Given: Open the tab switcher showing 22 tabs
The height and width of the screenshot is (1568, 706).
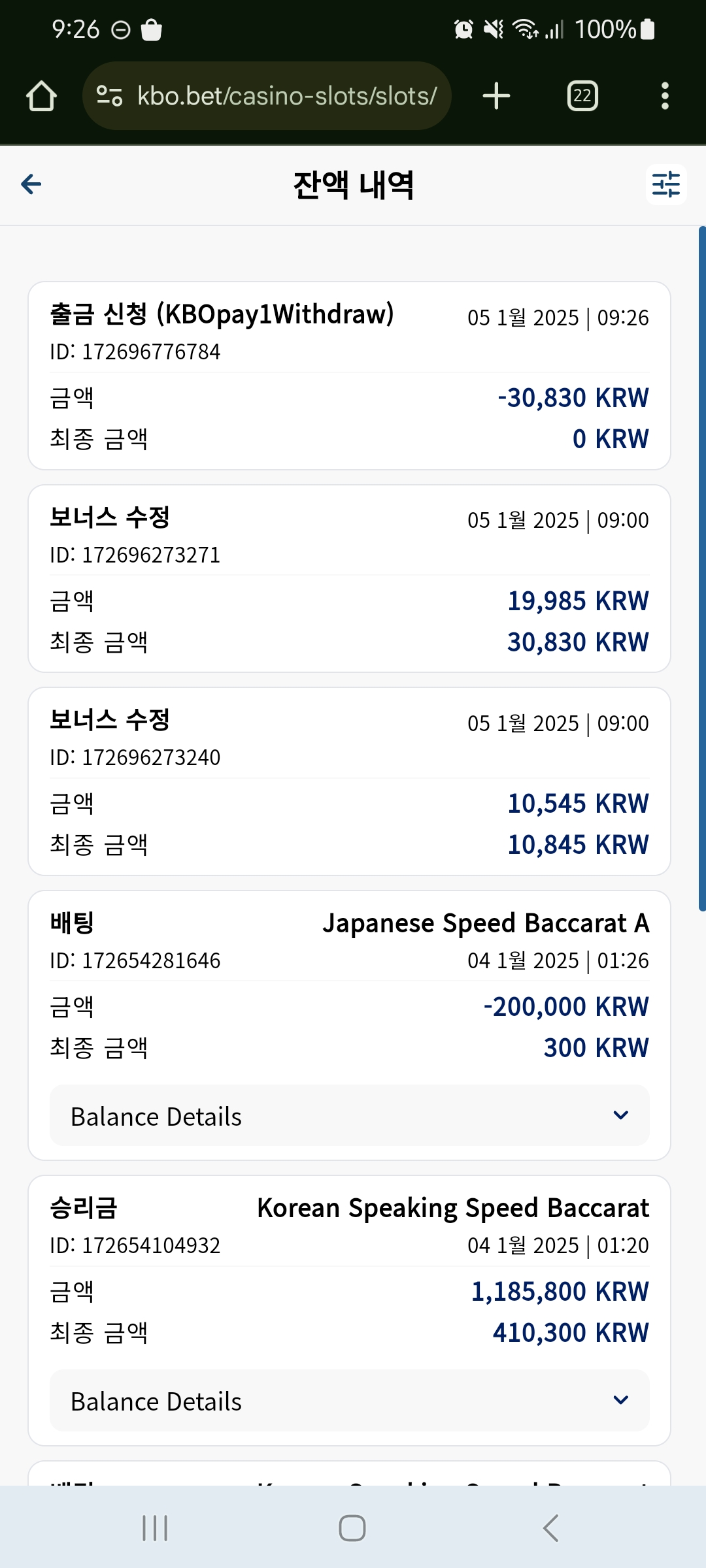Looking at the screenshot, I should (582, 96).
